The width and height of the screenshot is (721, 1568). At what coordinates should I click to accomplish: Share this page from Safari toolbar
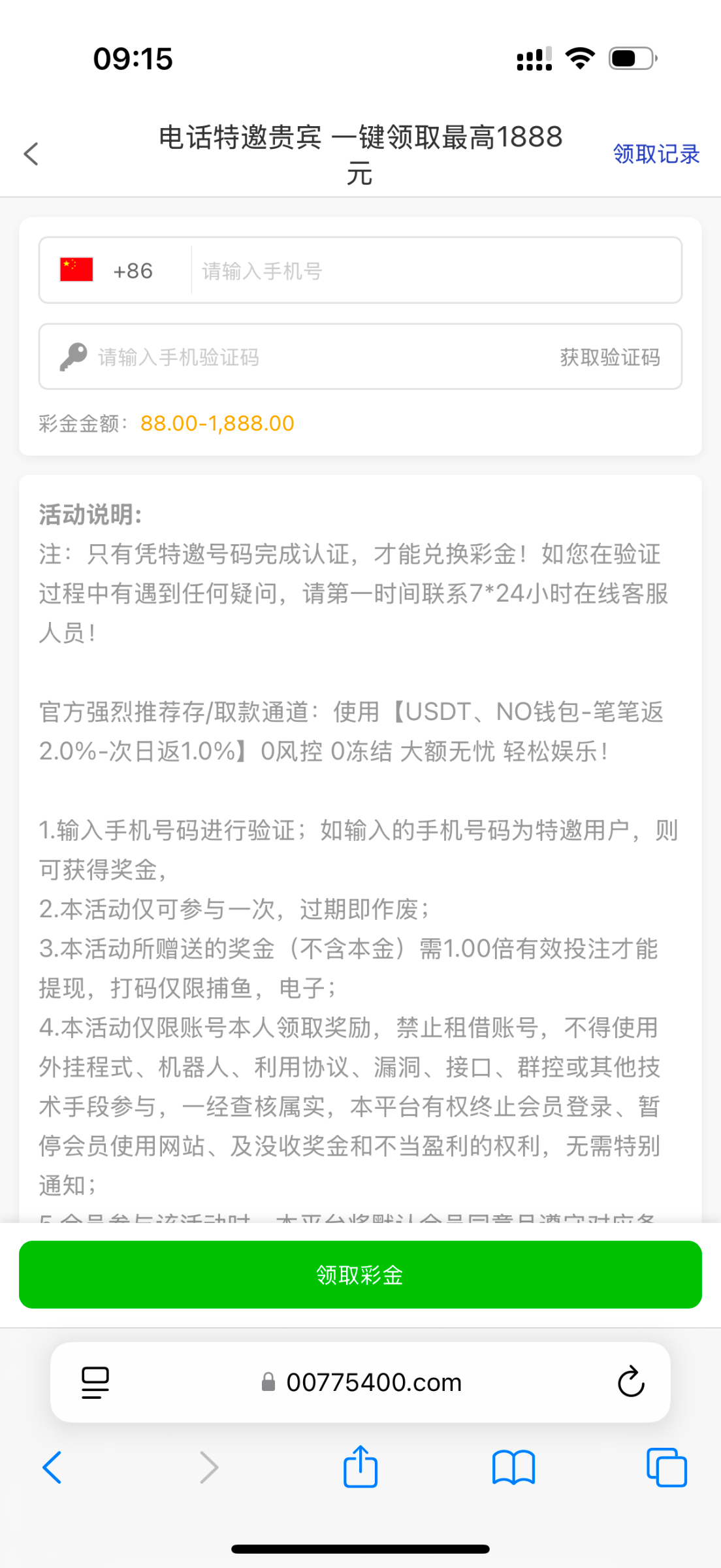tap(360, 1467)
